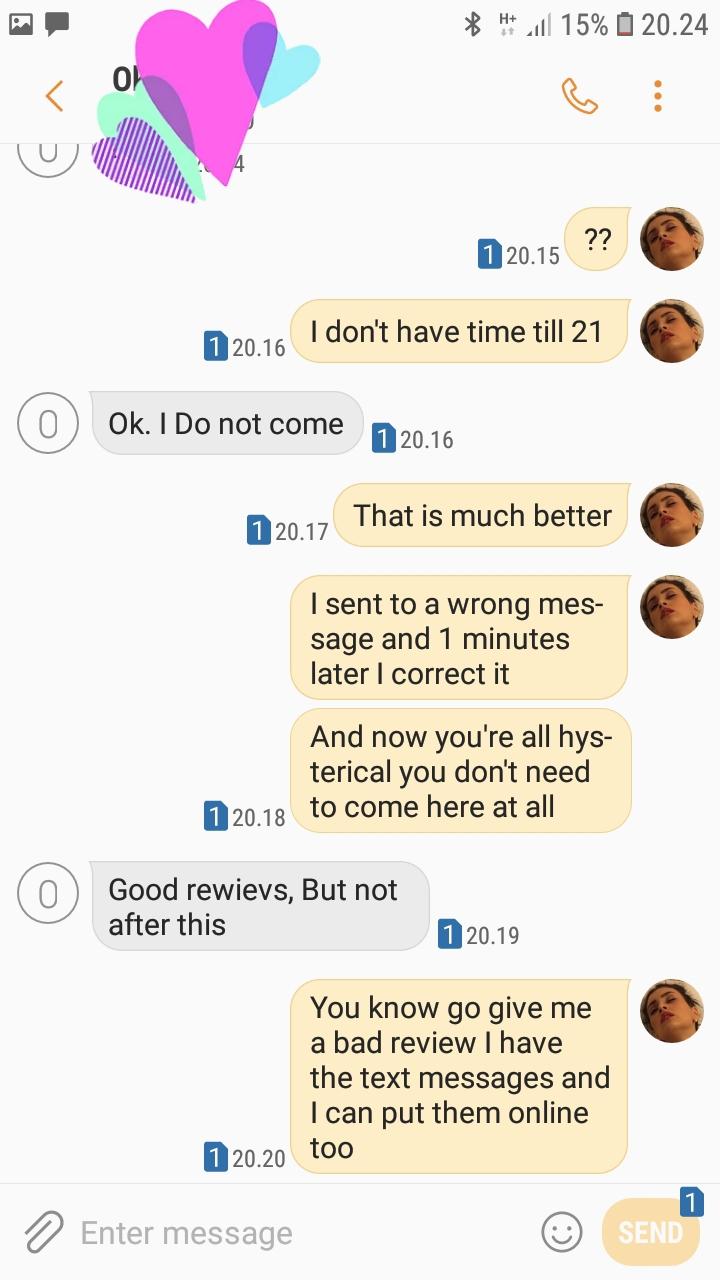Attach a file with the paperclip icon

(x=43, y=1232)
